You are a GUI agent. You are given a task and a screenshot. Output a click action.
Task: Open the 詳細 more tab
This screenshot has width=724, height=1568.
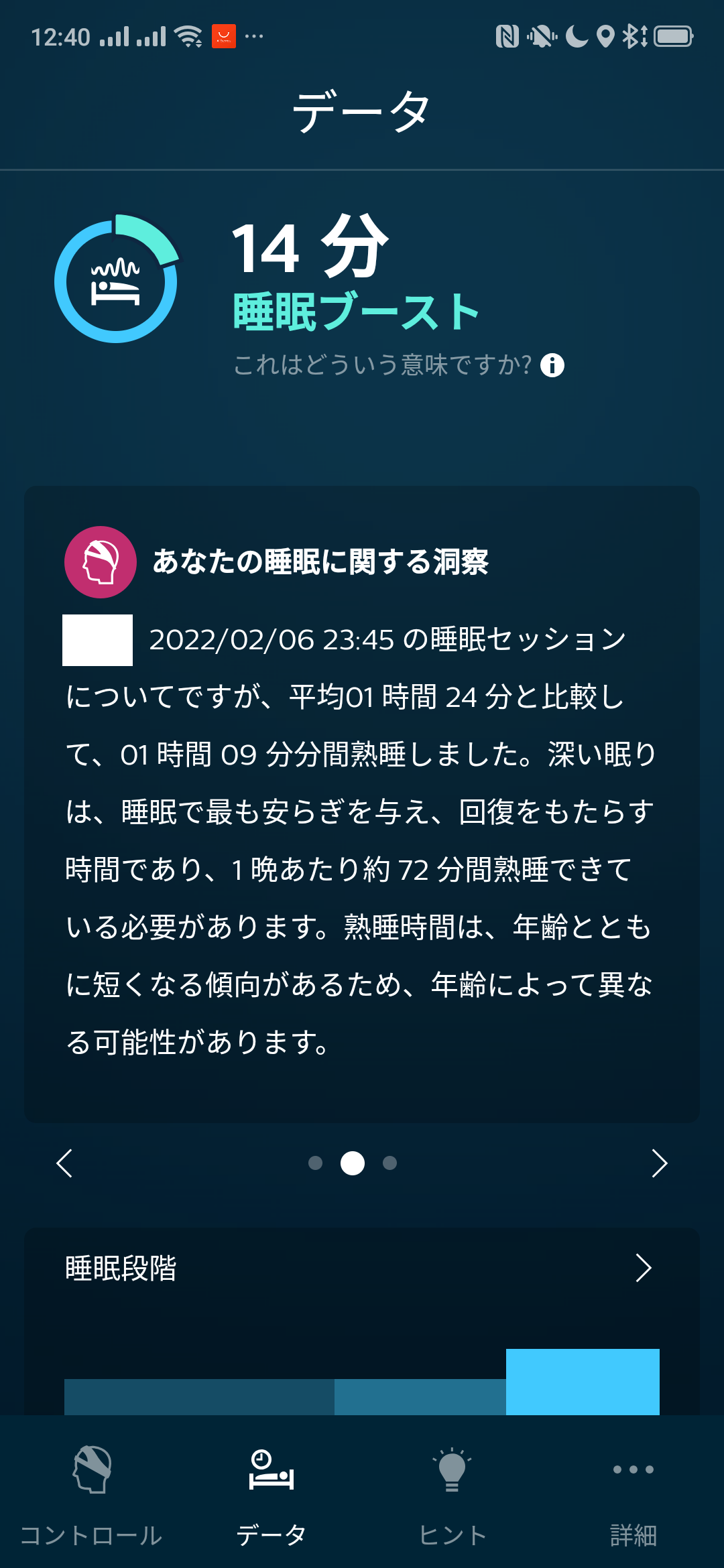pos(633,1496)
